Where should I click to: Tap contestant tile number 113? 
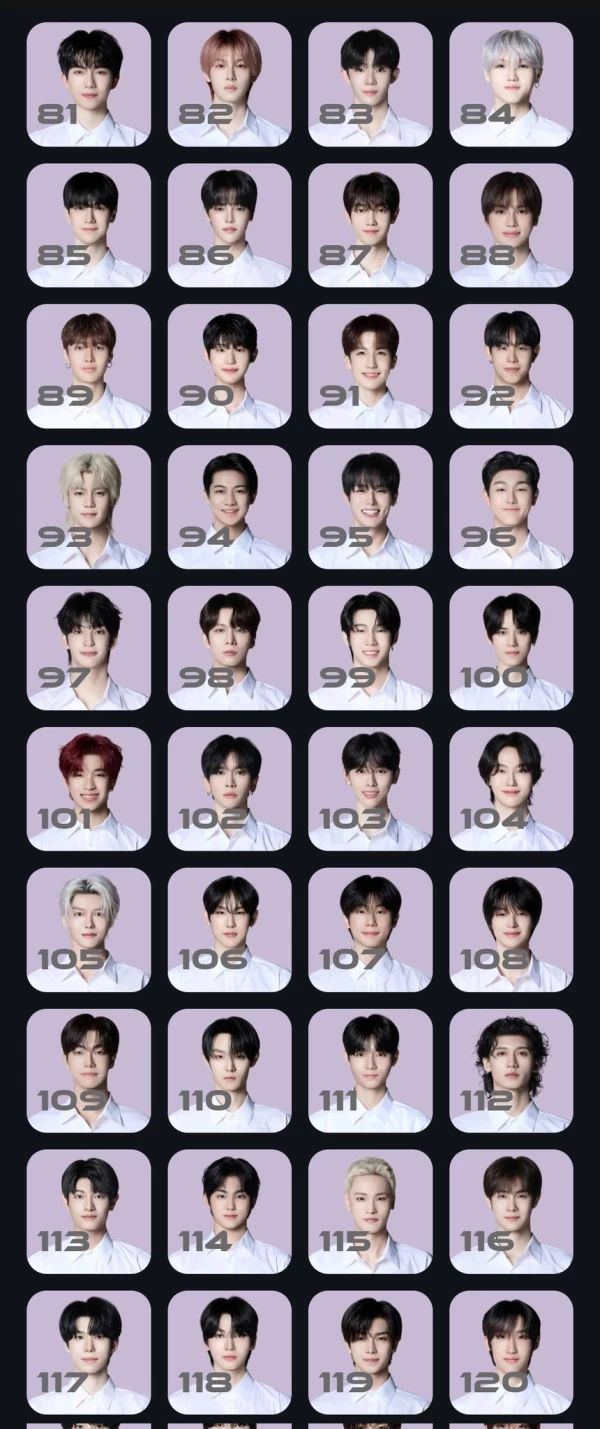tap(88, 1212)
